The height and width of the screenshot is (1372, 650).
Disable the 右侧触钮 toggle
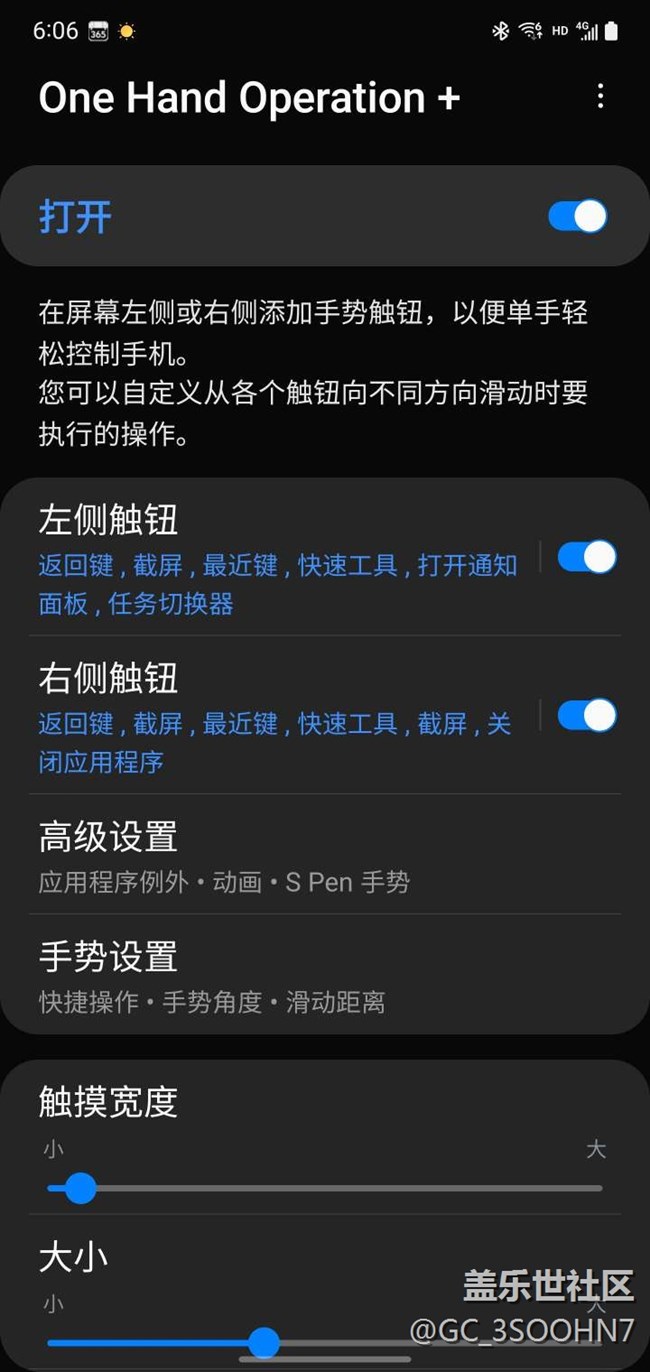pyautogui.click(x=587, y=715)
